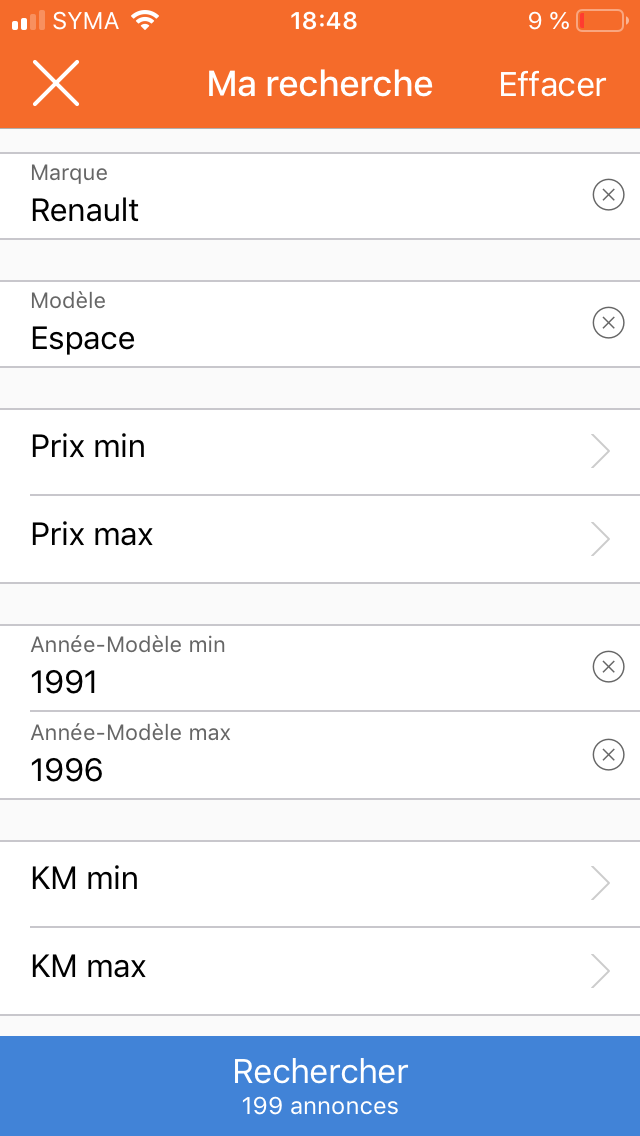Close the Ma recherche screen

click(56, 84)
